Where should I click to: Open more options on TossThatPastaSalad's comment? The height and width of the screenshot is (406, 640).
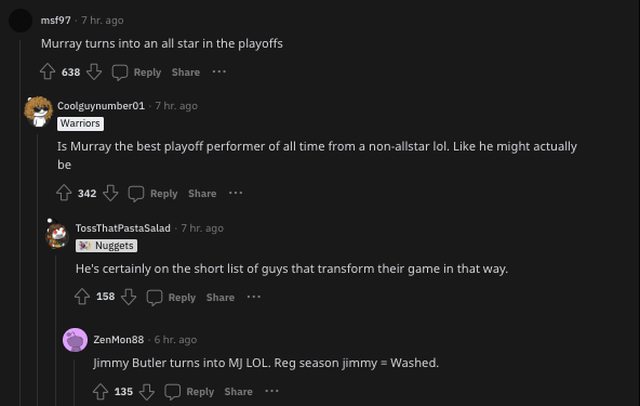tap(254, 297)
